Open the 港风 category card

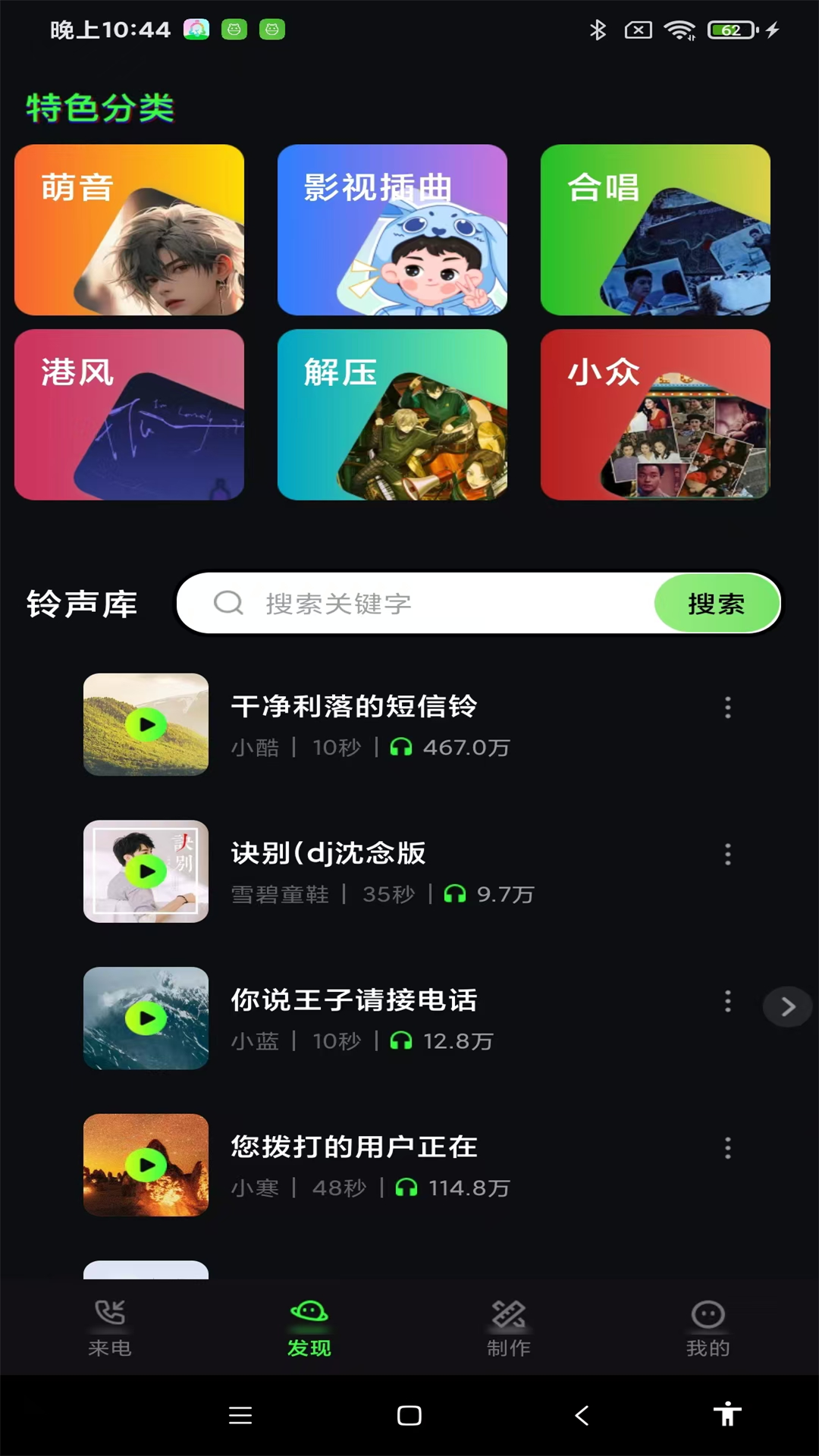[129, 414]
